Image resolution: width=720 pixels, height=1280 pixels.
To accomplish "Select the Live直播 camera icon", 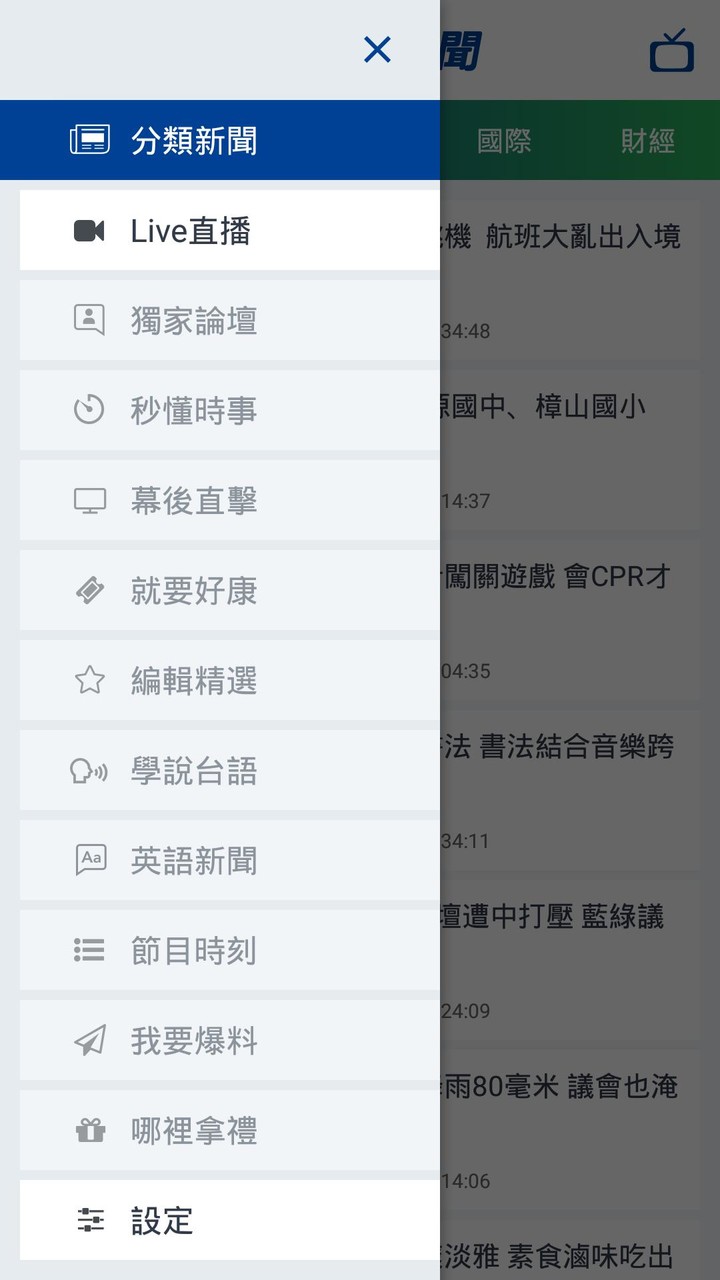I will [91, 231].
